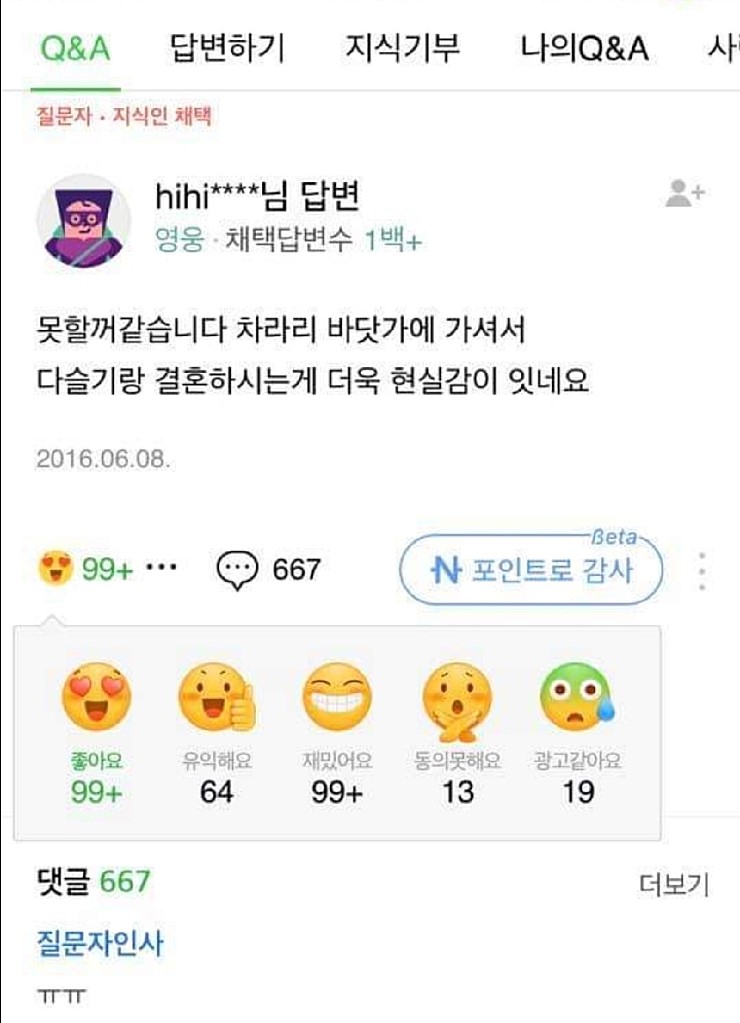Tap the 포인트로 감사 button
The image size is (740, 1023).
(x=532, y=570)
